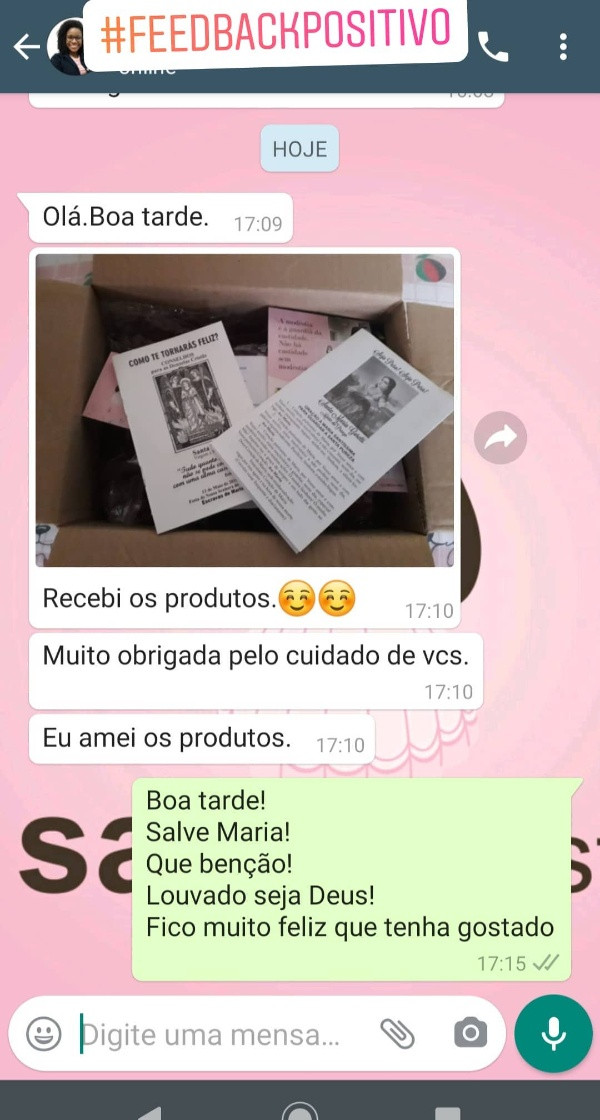This screenshot has height=1120, width=600.
Task: Open the contact's profile picture
Action: coord(69,47)
